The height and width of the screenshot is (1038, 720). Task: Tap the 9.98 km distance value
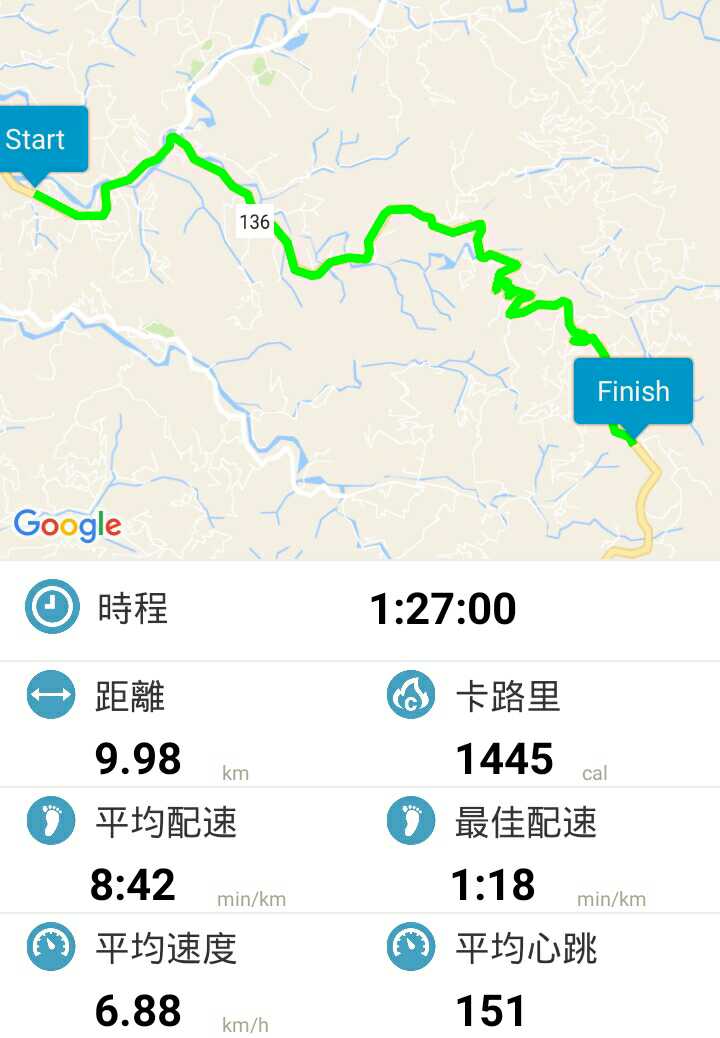pyautogui.click(x=138, y=760)
